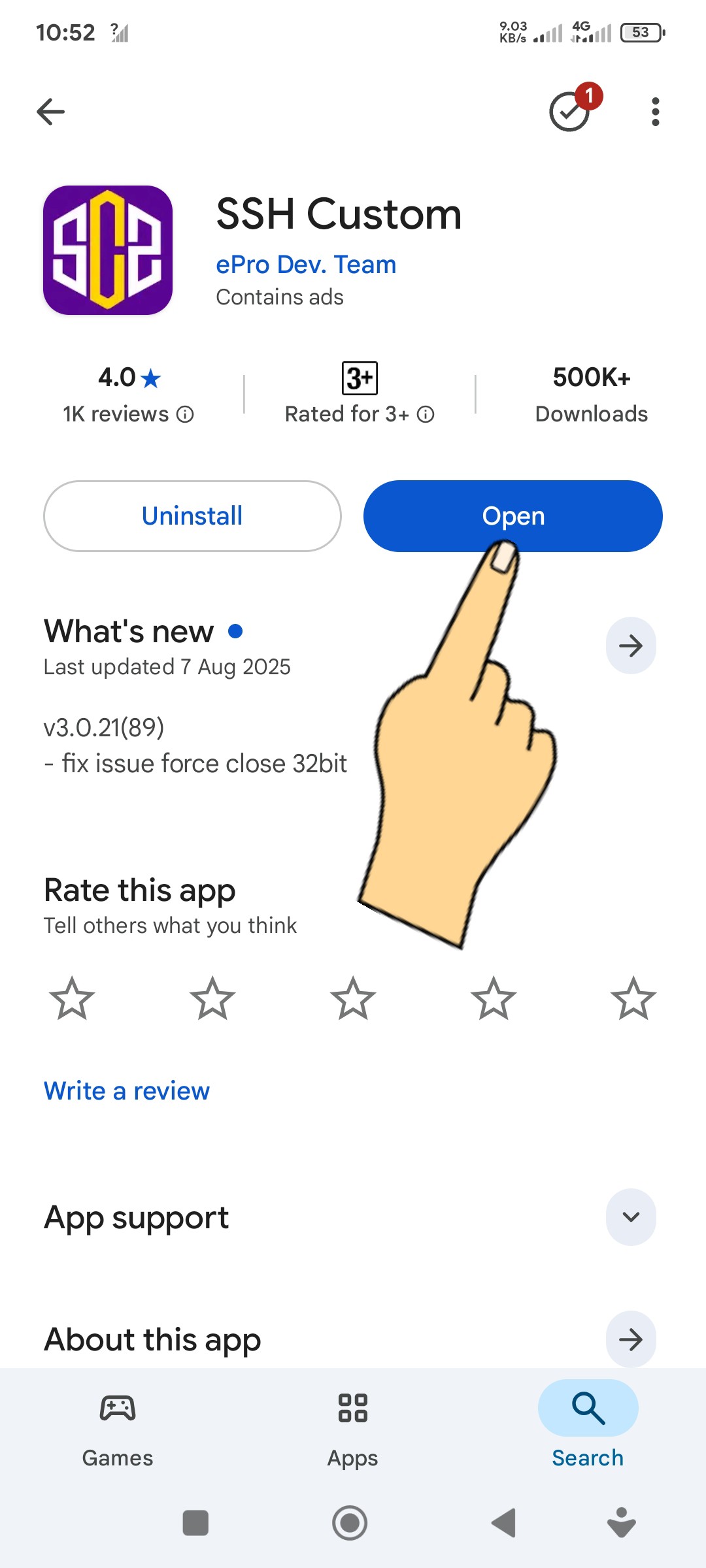Screen dimensions: 706x1568
Task: Rate the app three stars
Action: pos(353,998)
